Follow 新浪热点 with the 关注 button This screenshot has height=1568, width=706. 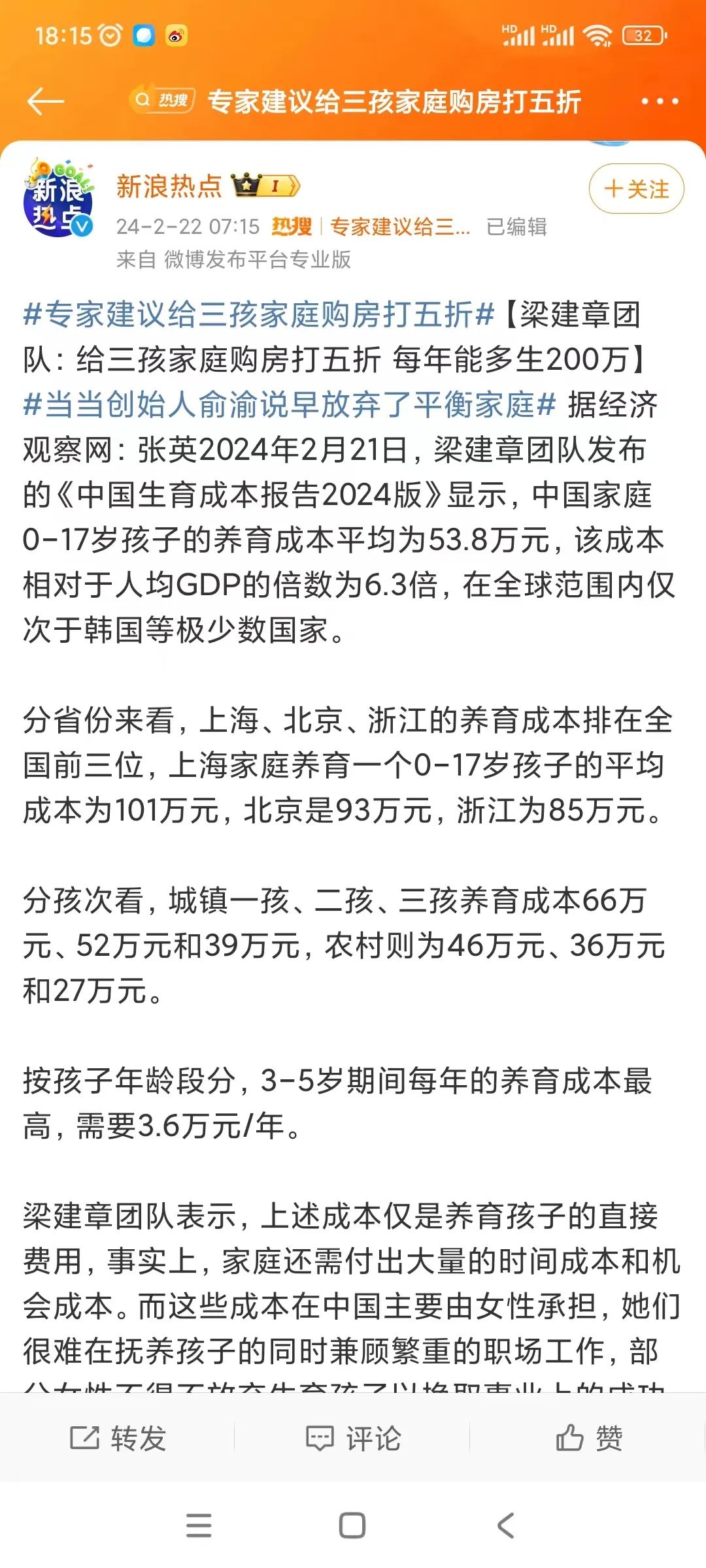[636, 189]
